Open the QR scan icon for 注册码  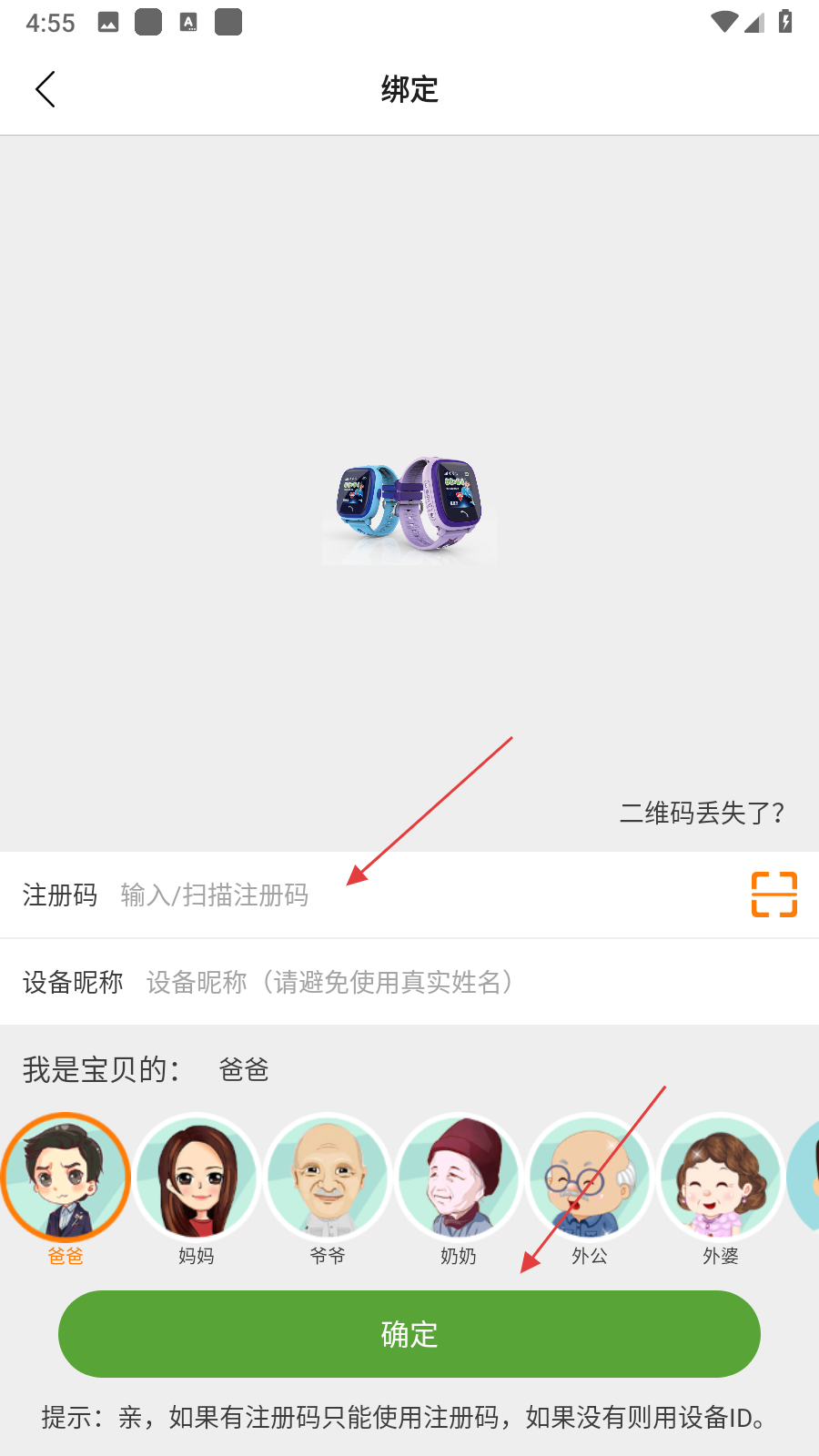(x=773, y=895)
